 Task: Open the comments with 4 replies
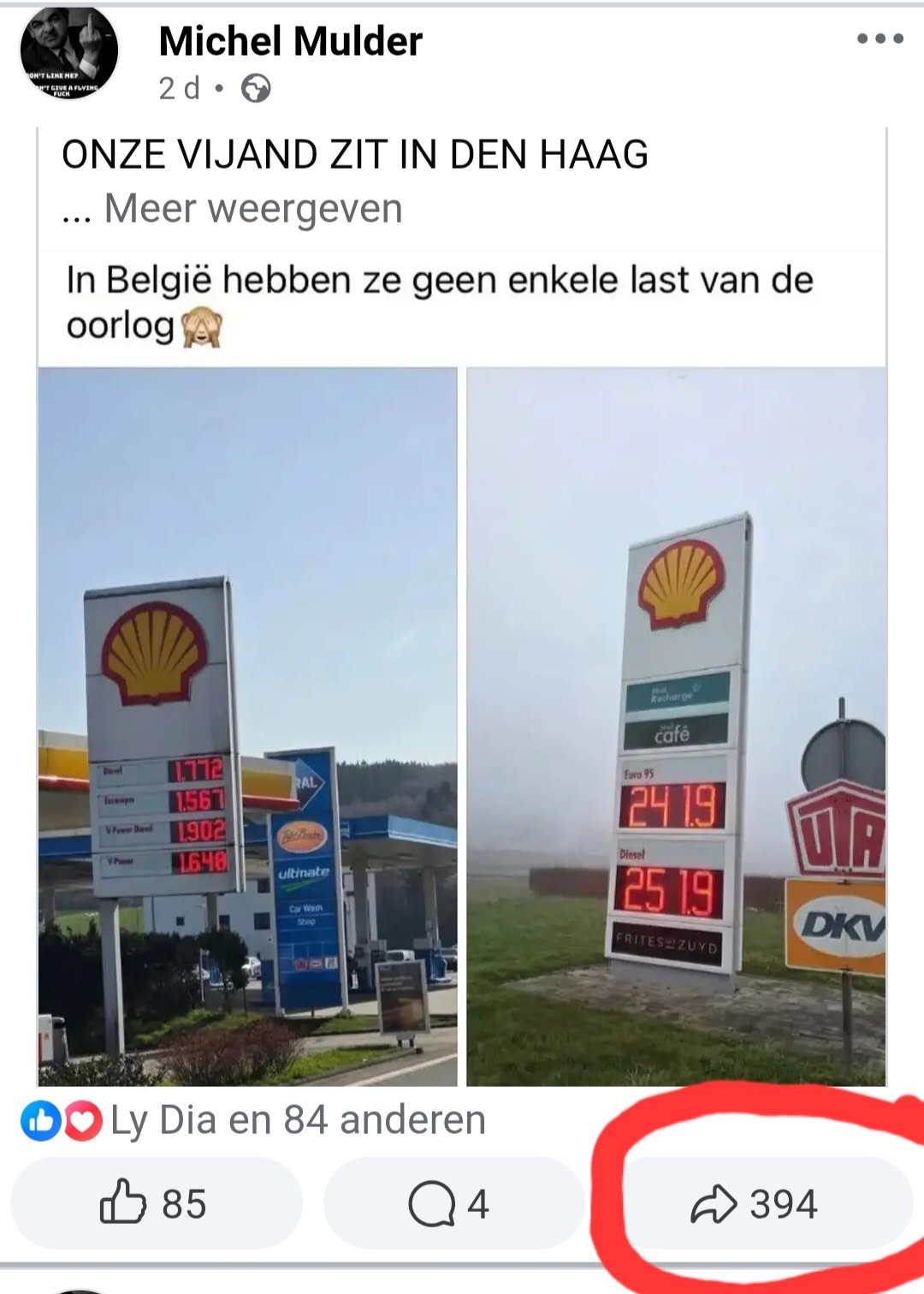(451, 1203)
